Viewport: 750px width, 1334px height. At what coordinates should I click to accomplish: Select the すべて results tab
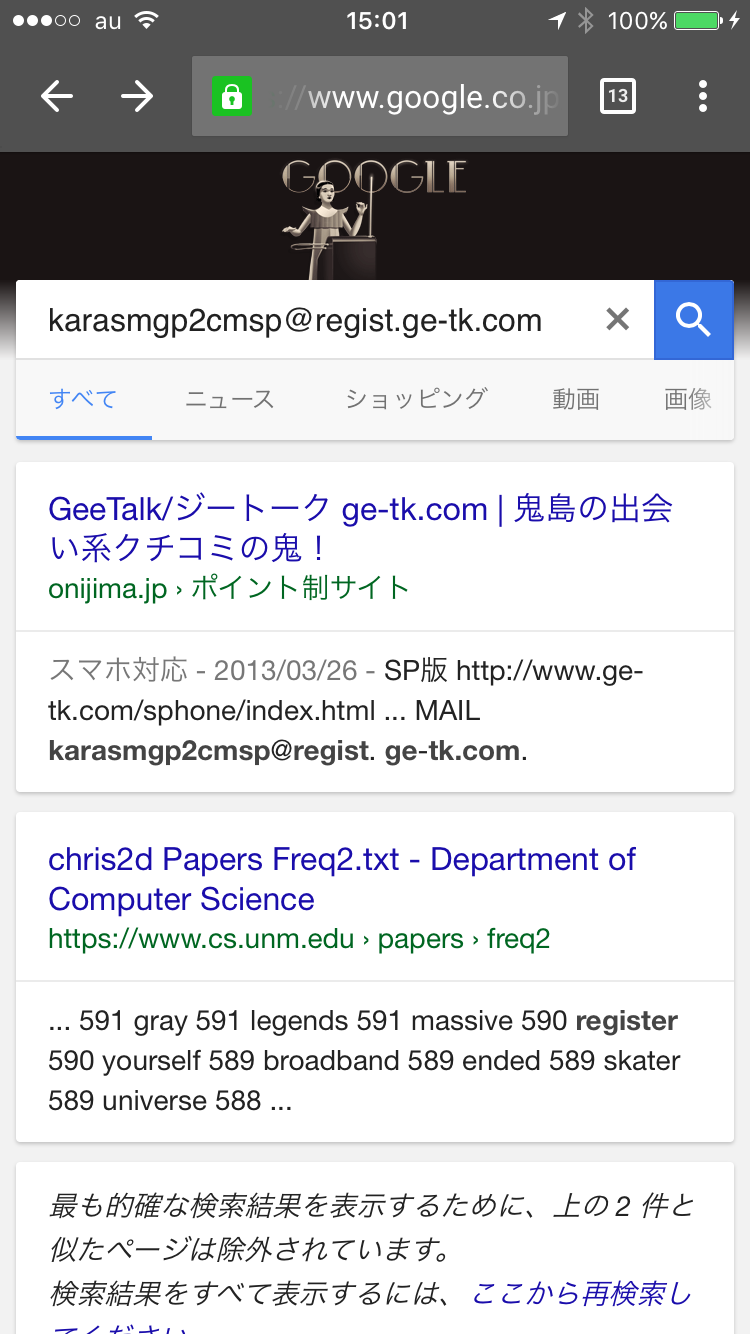click(x=83, y=399)
